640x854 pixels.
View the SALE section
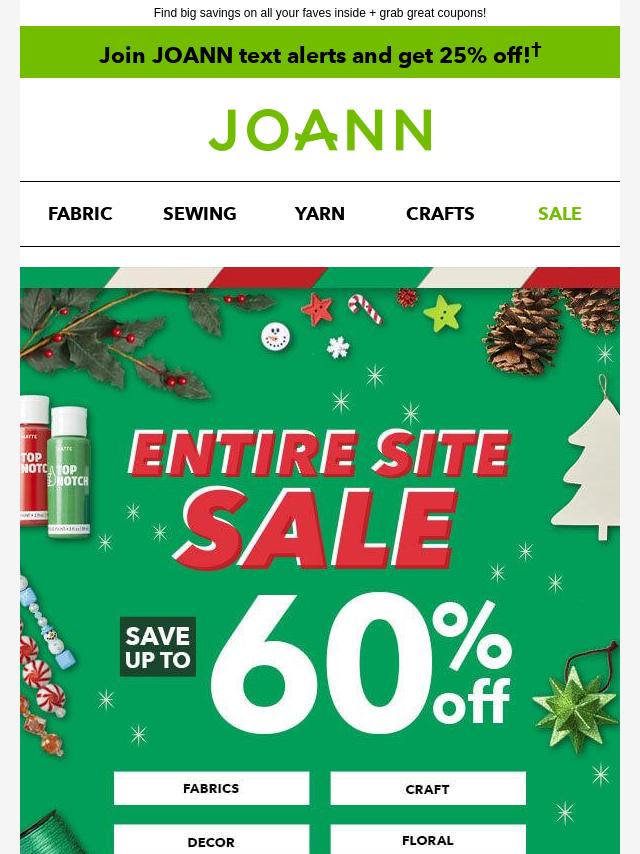pos(559,213)
